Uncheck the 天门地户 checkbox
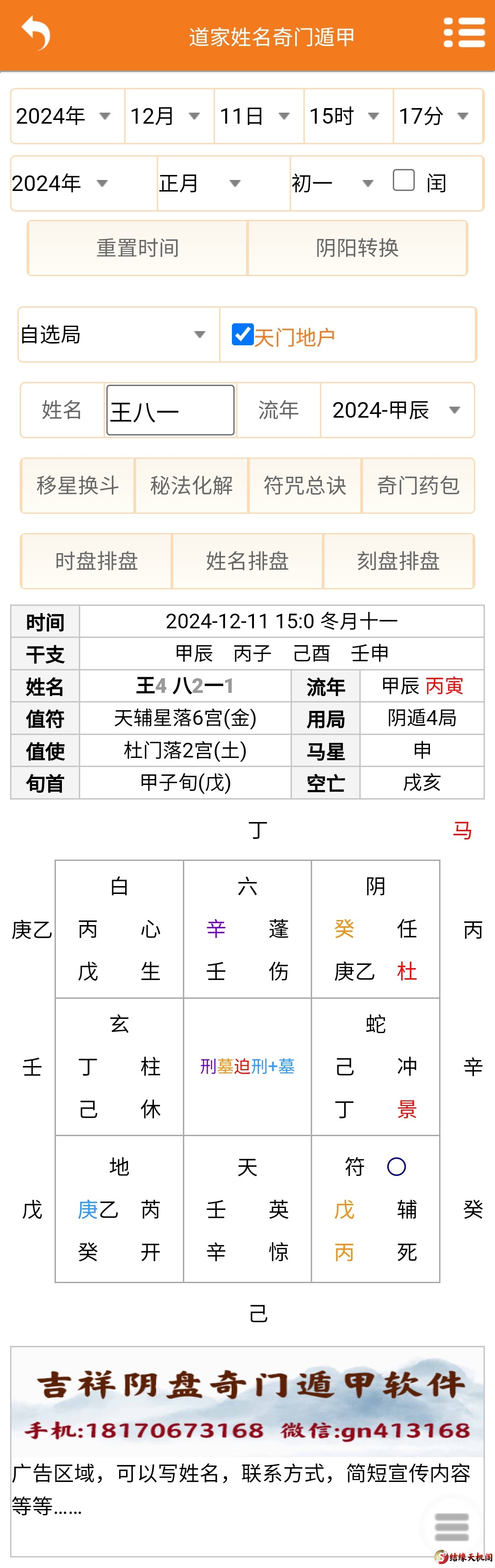Viewport: 495px width, 1568px height. pos(242,334)
